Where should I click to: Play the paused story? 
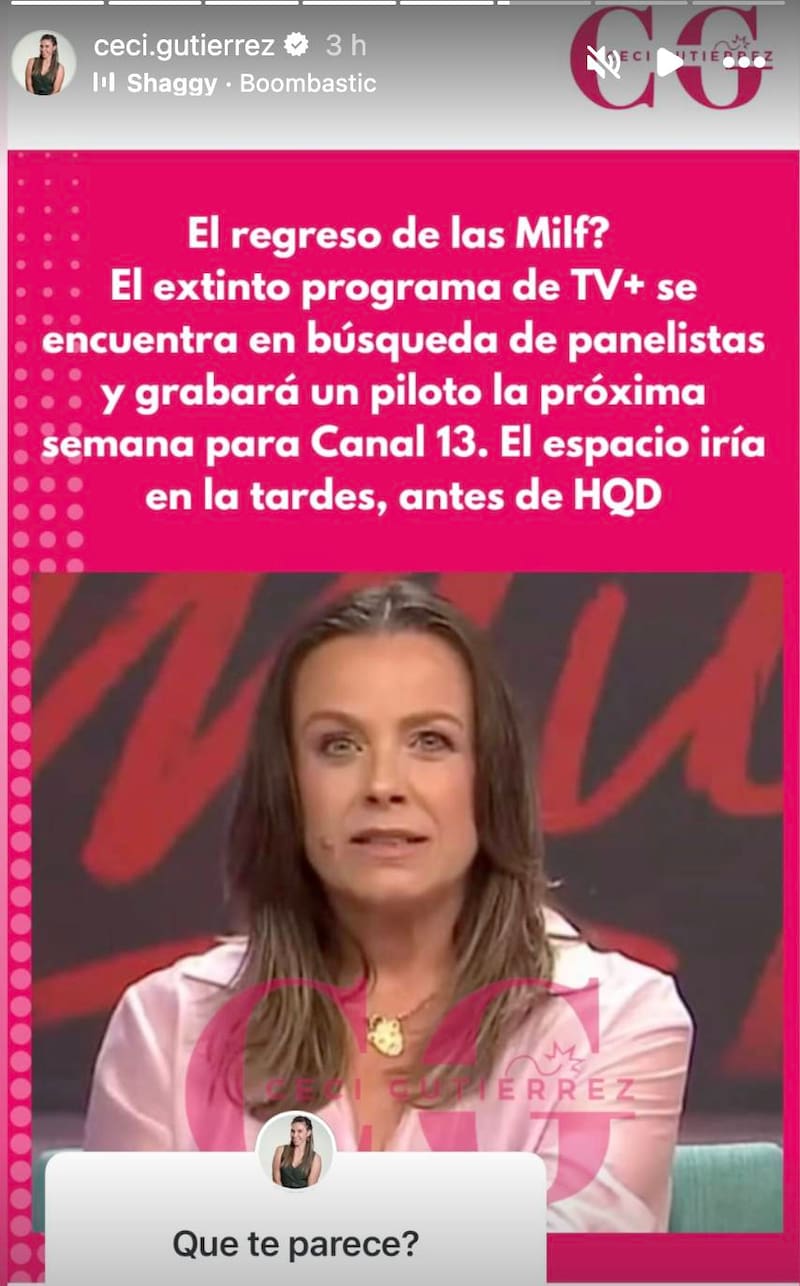pos(669,63)
